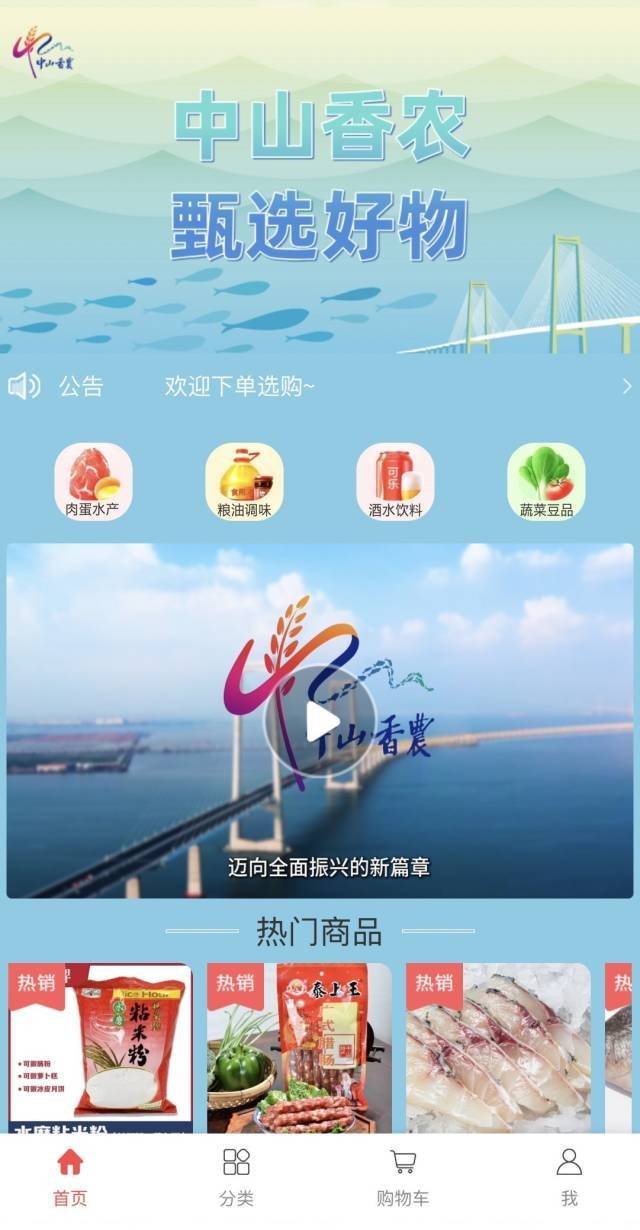
Task: View the 泰上王 sausage product card
Action: pos(299,1048)
